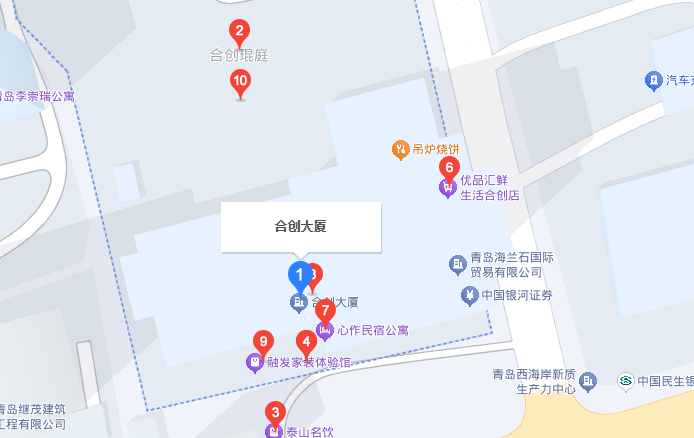Select red marker 6 near 优品汇鲜
This screenshot has height=438, width=694.
pos(450,168)
